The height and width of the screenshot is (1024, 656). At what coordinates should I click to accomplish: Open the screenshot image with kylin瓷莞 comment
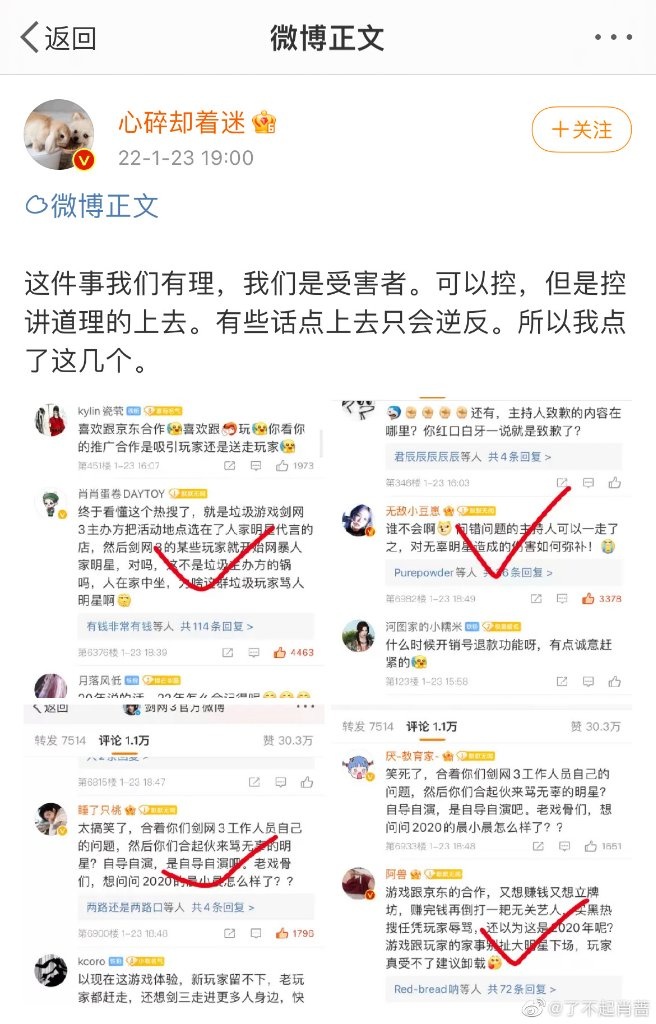[174, 547]
